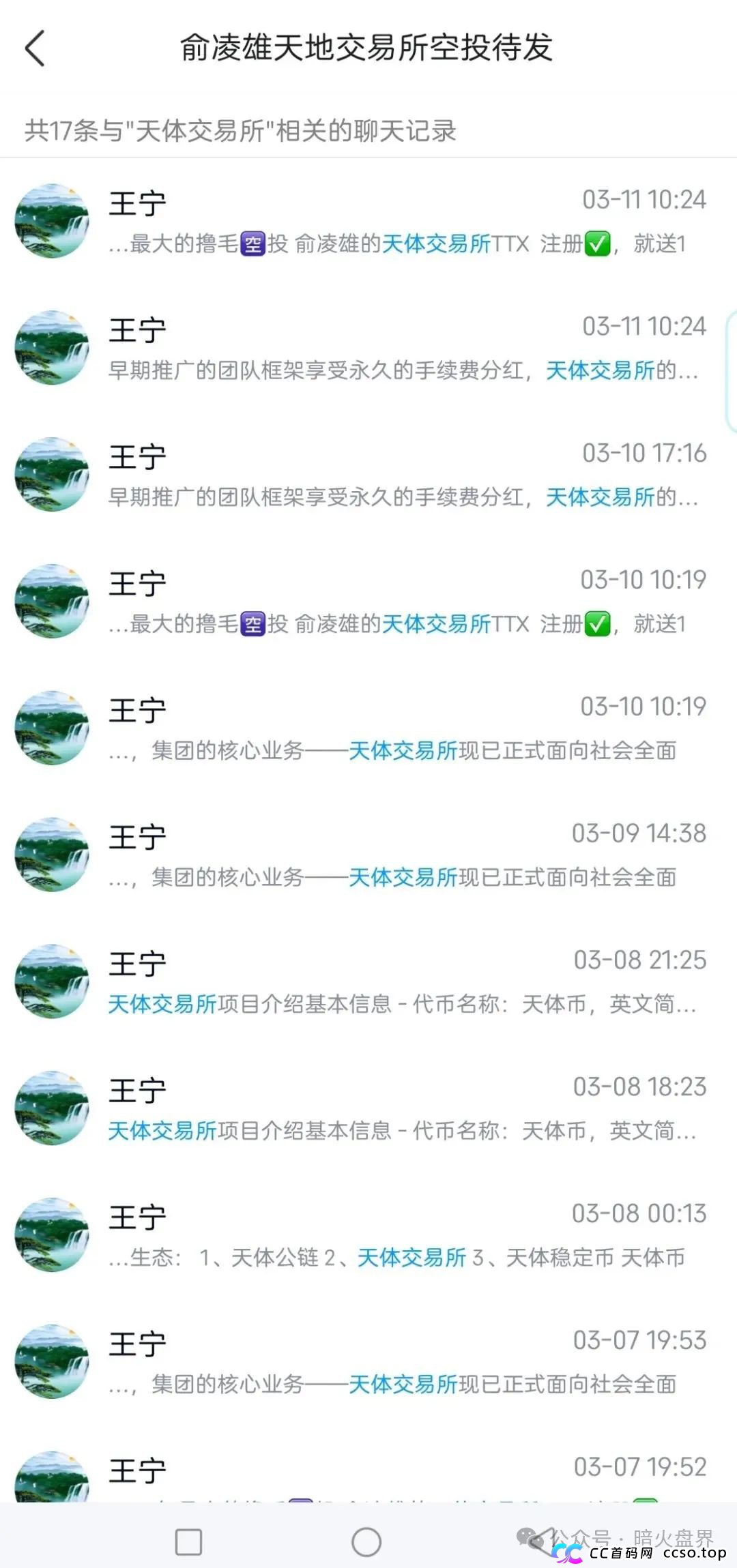Tap the avatar next to the 03-07 19:53 result
737x1568 pixels.
coord(51,1361)
